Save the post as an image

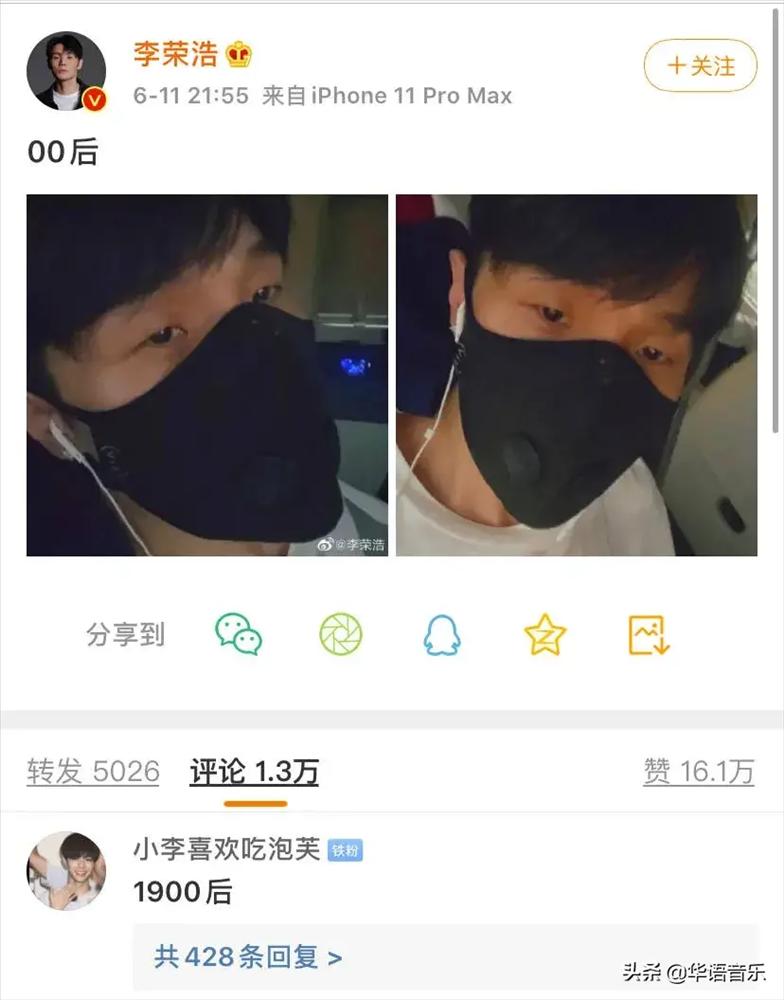pyautogui.click(x=648, y=634)
